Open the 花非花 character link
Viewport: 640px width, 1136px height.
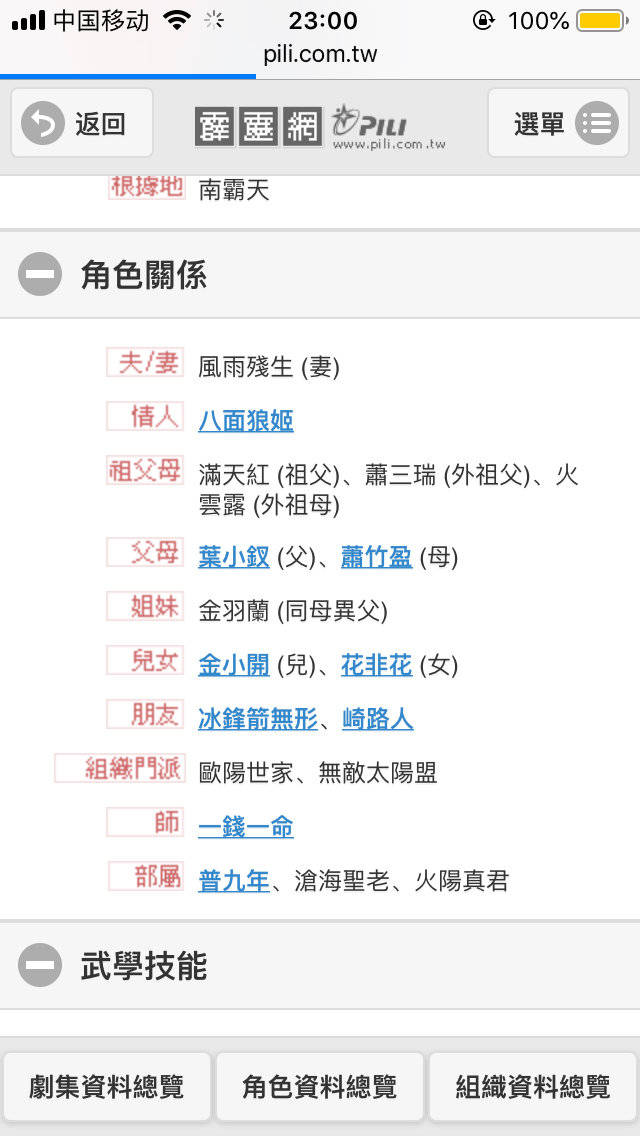click(x=377, y=665)
